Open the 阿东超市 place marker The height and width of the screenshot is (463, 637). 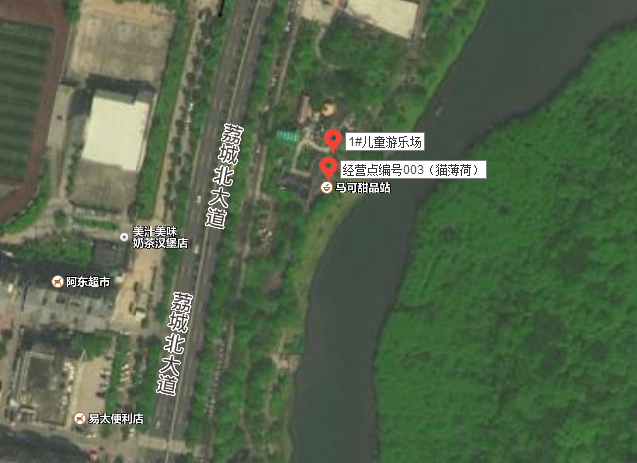pos(58,281)
